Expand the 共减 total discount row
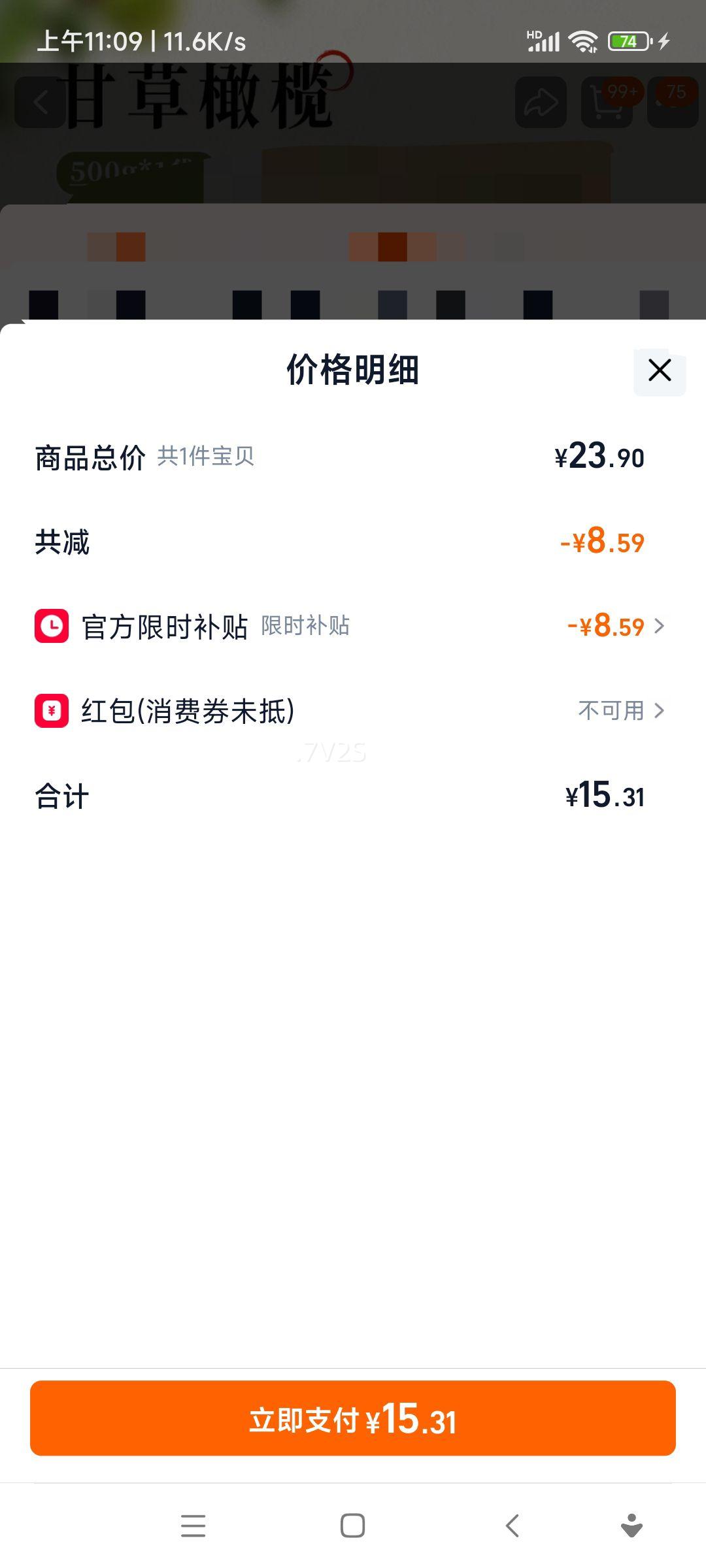 coord(353,542)
